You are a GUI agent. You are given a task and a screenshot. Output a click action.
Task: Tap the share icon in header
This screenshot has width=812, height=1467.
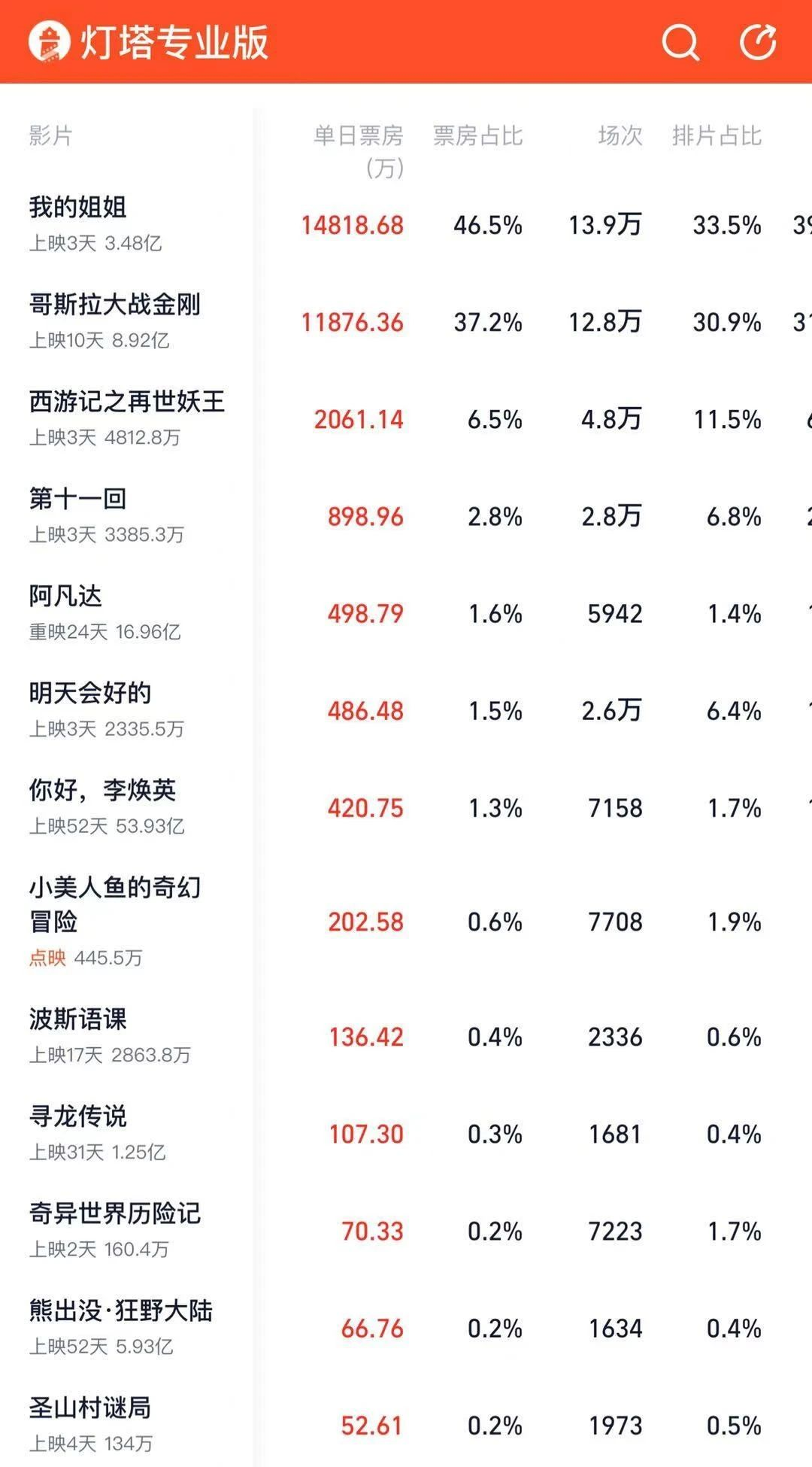(758, 41)
